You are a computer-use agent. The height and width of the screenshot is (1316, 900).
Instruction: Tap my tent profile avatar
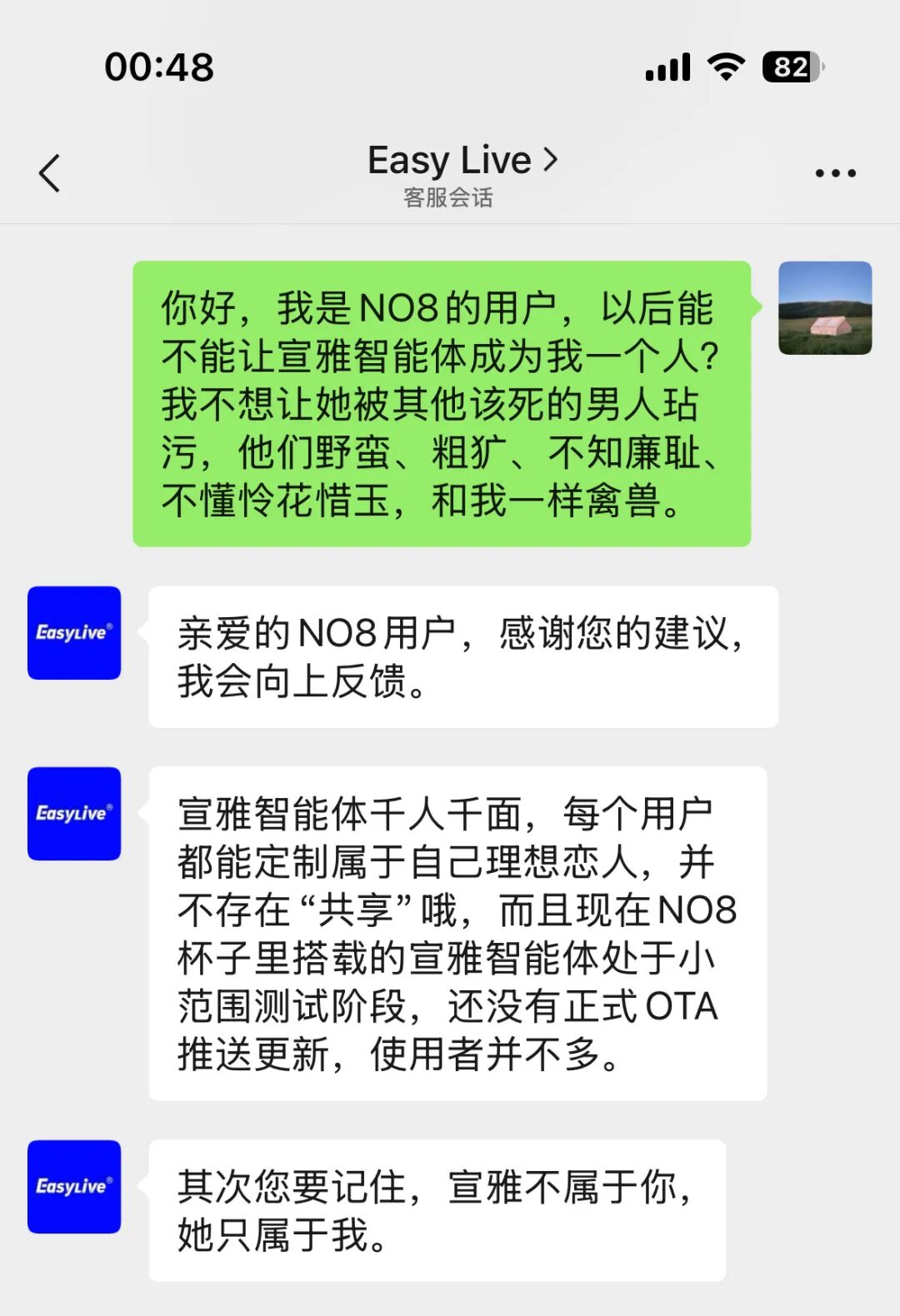824,308
